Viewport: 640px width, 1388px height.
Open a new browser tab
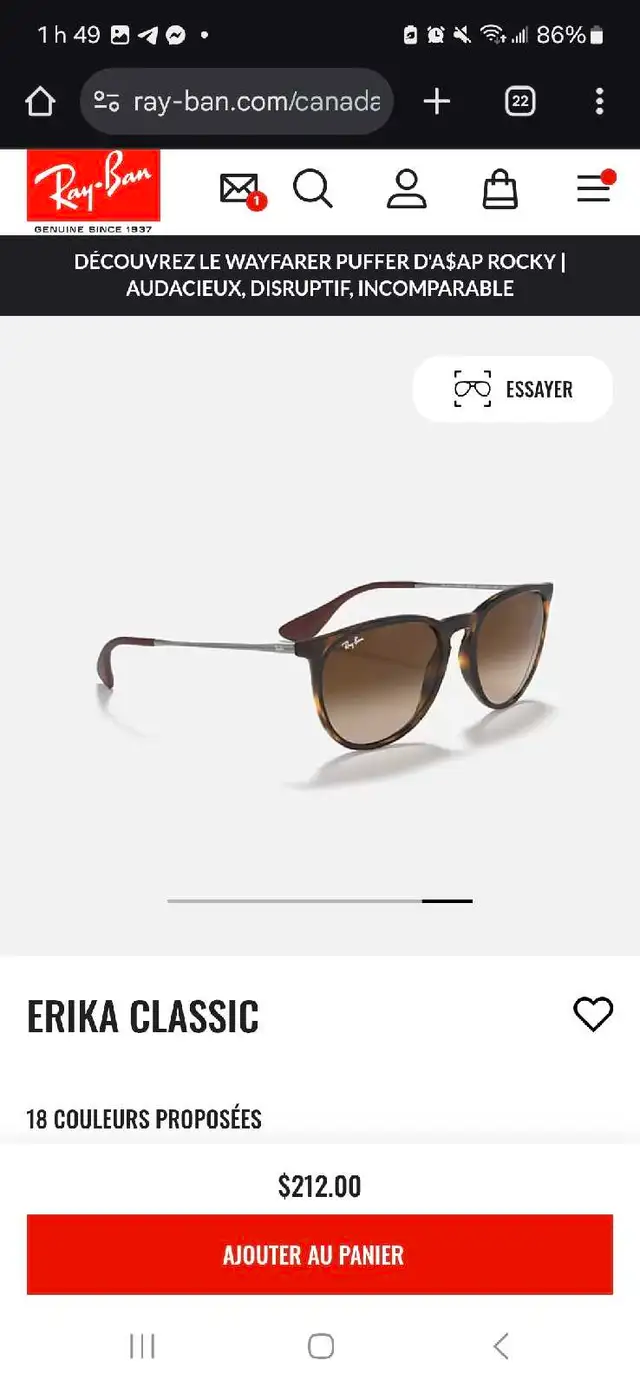[437, 101]
